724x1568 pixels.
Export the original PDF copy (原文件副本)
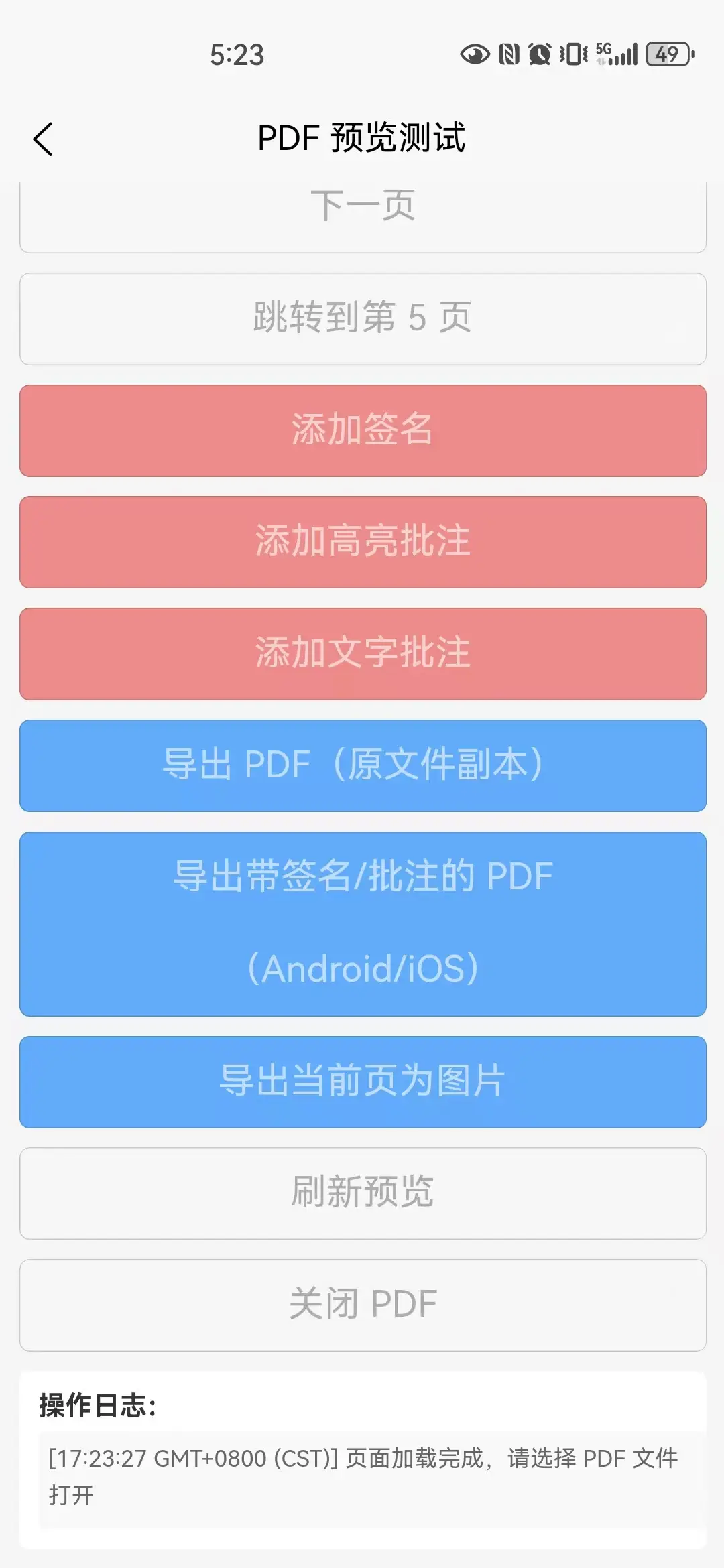tap(363, 765)
